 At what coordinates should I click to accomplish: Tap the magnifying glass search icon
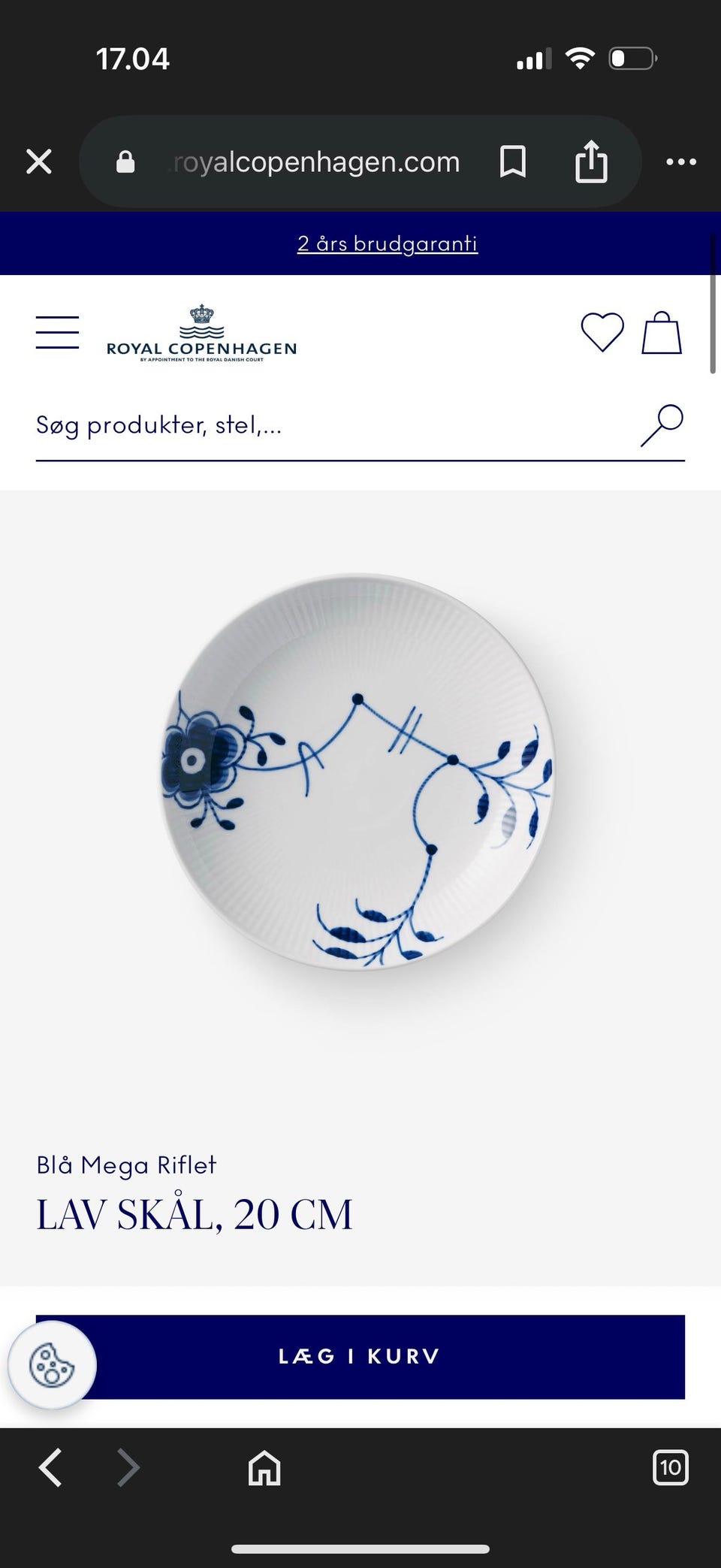tap(662, 425)
